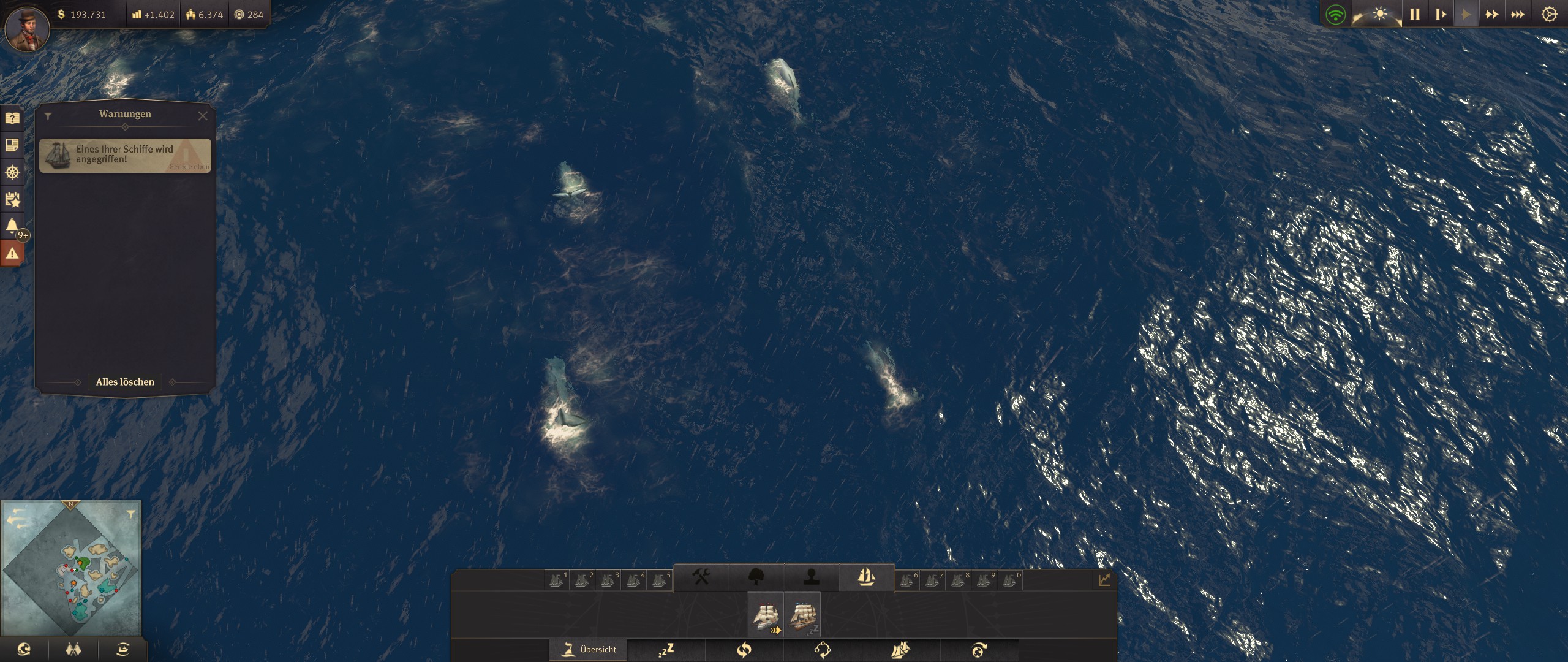Open the statistics chart icon
The image size is (1568, 662).
tap(1104, 580)
